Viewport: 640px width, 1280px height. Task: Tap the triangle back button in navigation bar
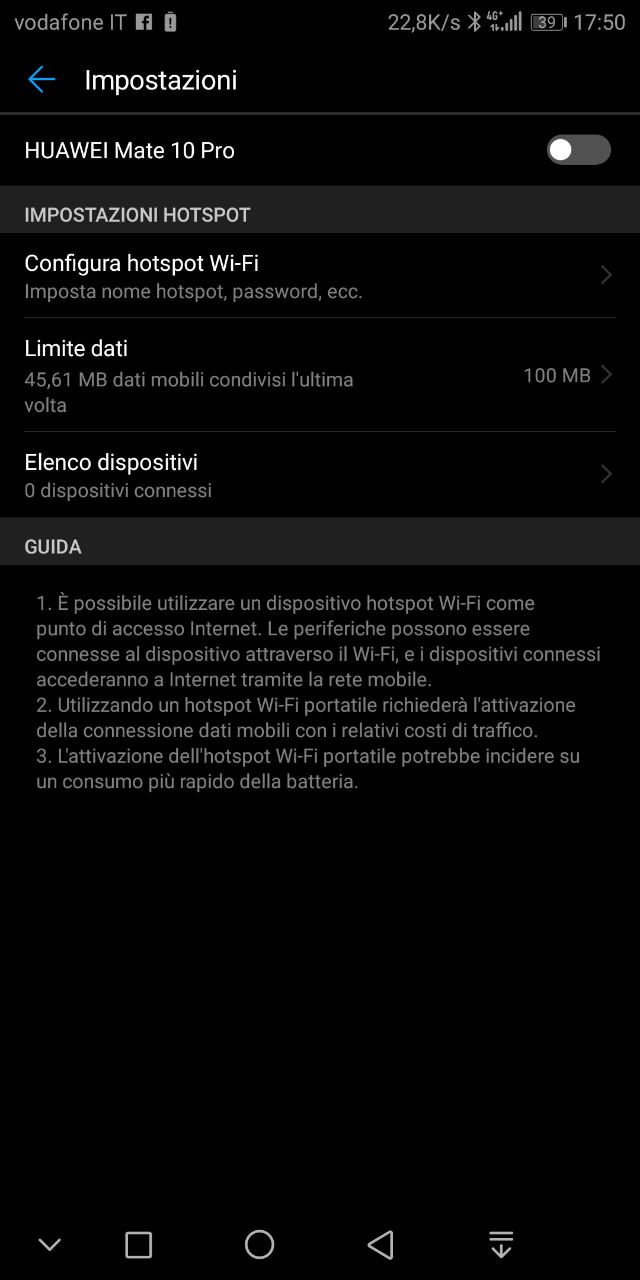pos(380,1244)
